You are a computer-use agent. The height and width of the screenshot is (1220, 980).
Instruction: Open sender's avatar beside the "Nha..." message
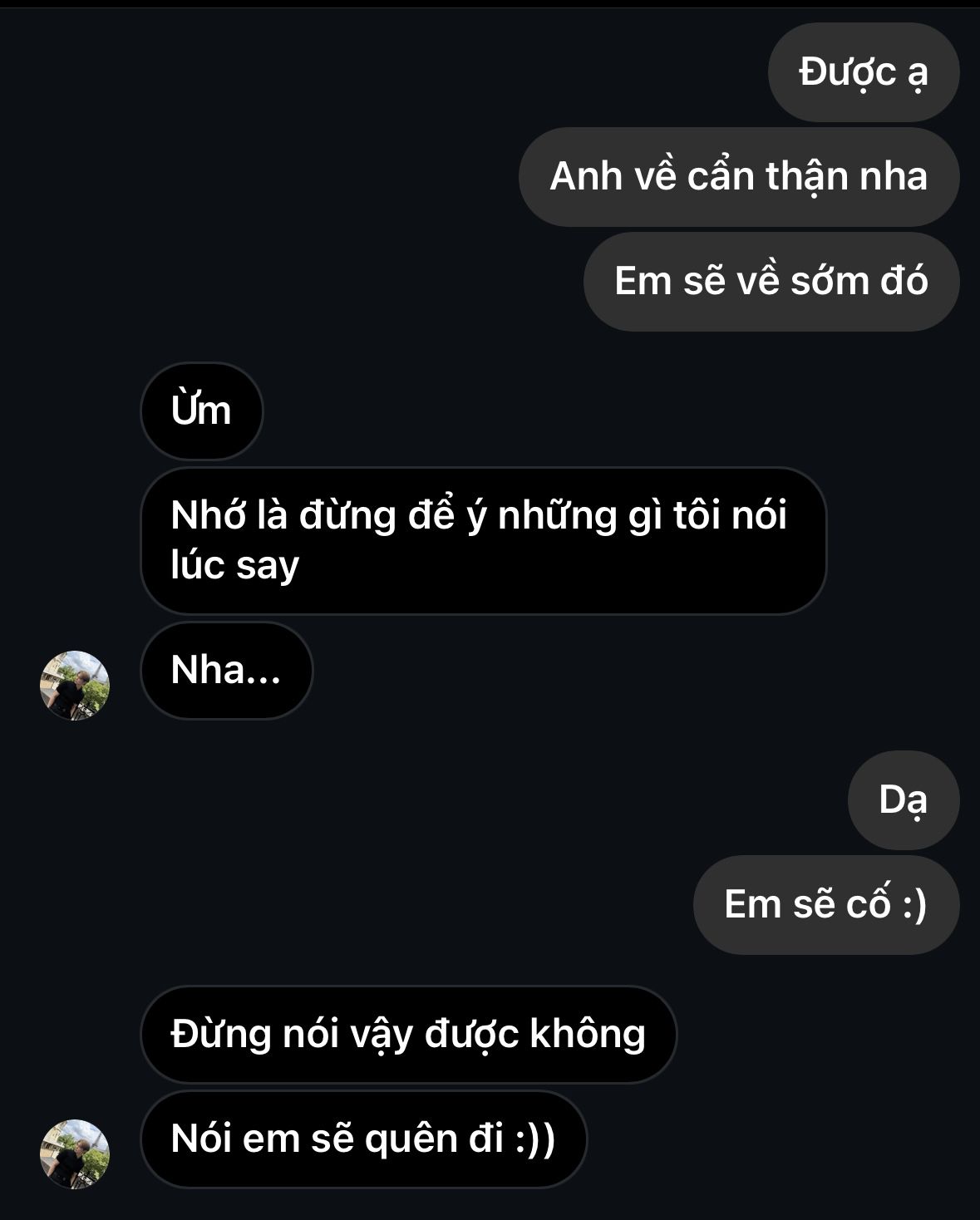click(75, 686)
